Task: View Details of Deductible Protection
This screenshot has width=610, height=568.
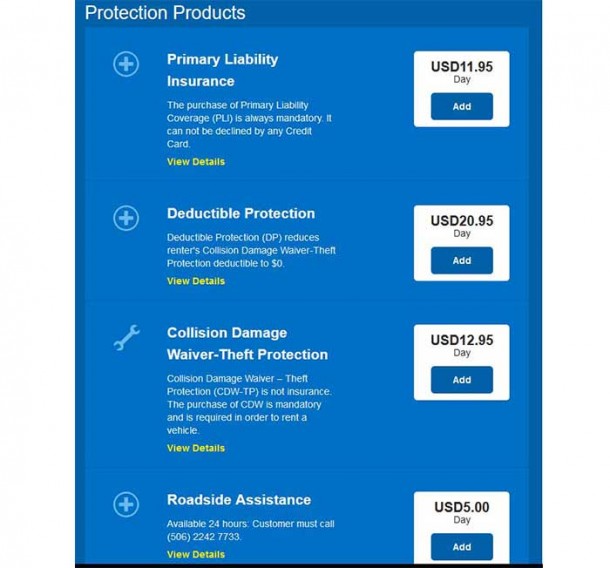Action: click(x=196, y=281)
